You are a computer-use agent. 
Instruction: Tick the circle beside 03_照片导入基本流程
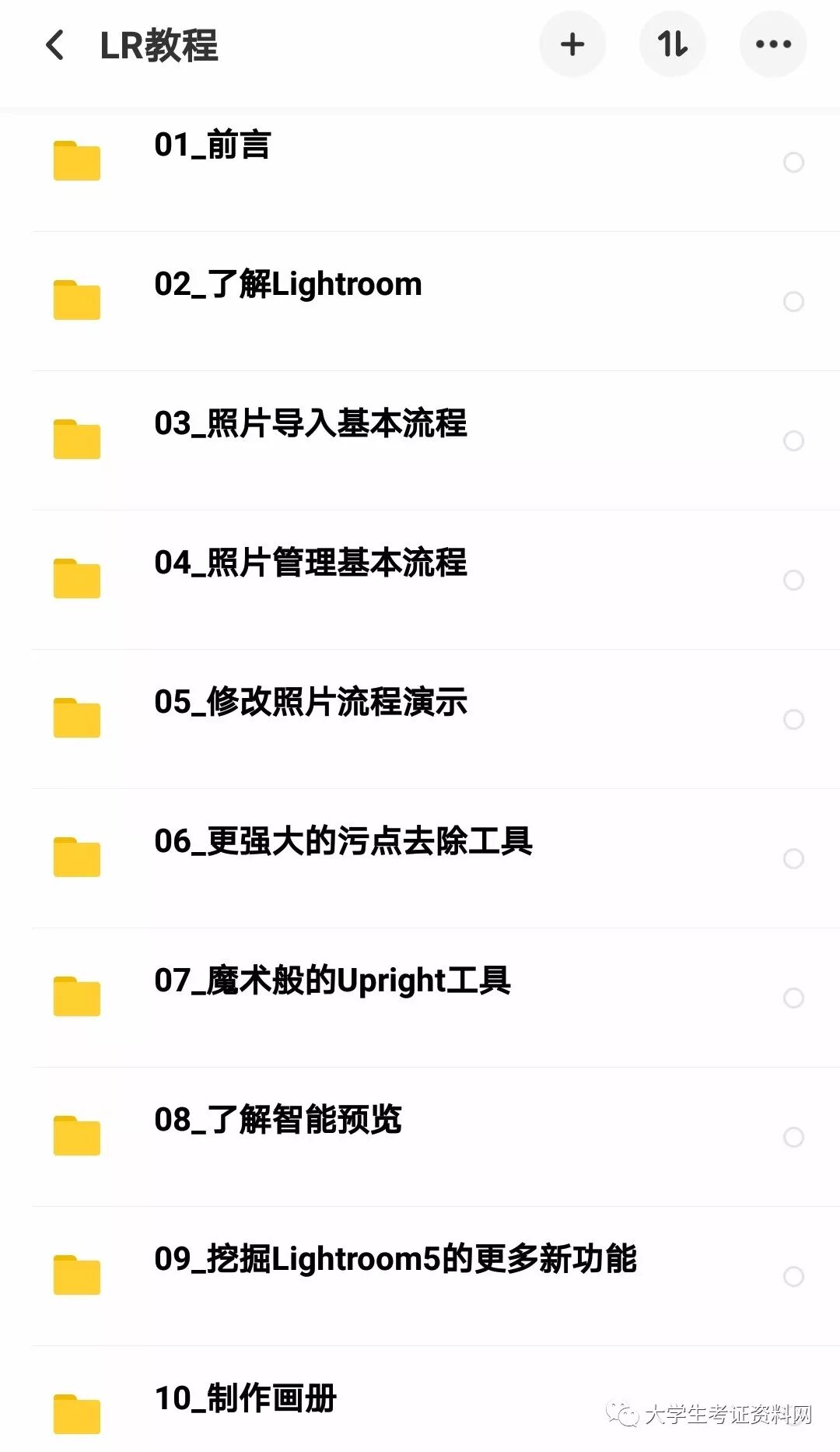click(x=793, y=441)
